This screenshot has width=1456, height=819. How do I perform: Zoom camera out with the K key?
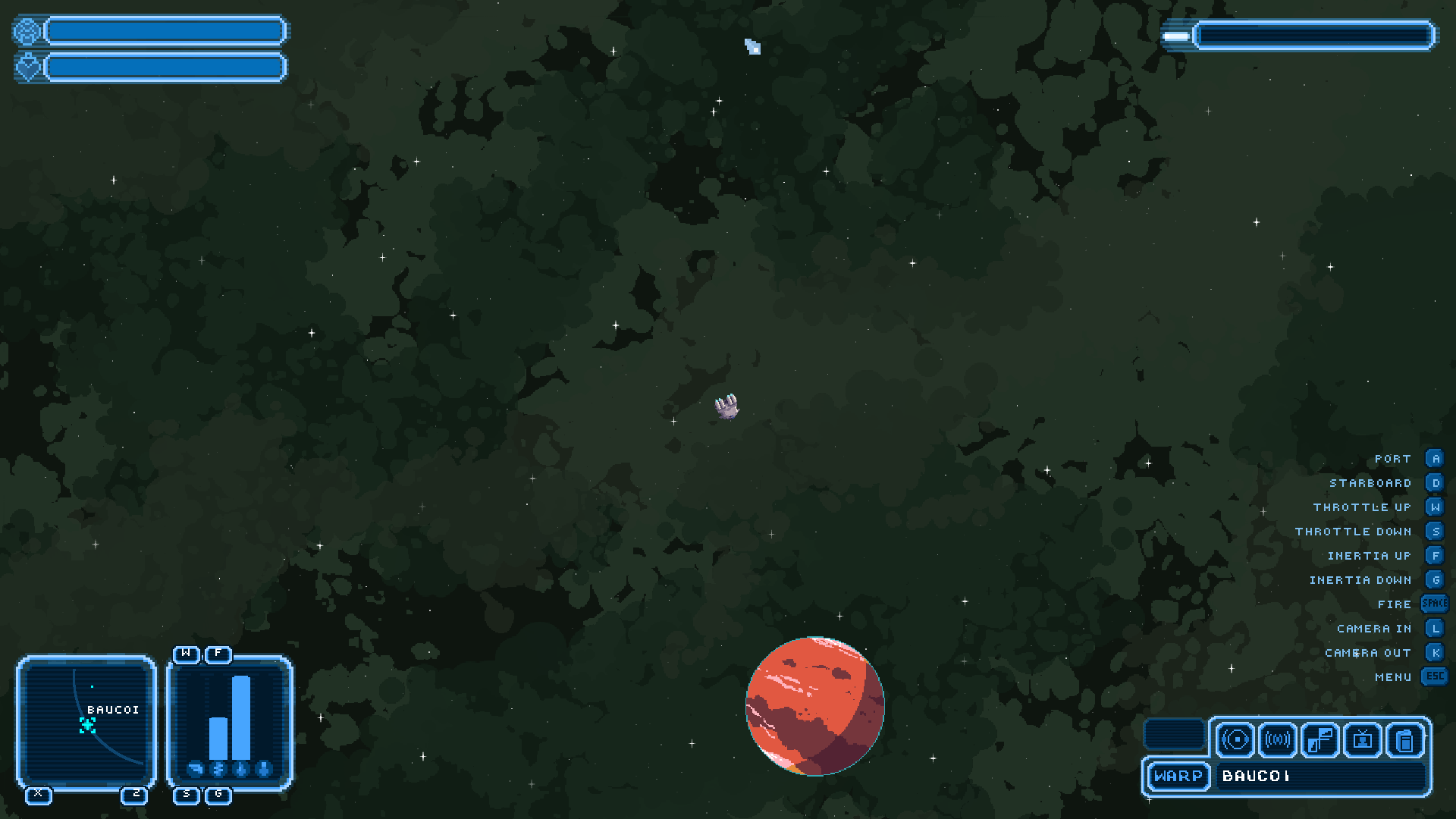coord(1435,652)
